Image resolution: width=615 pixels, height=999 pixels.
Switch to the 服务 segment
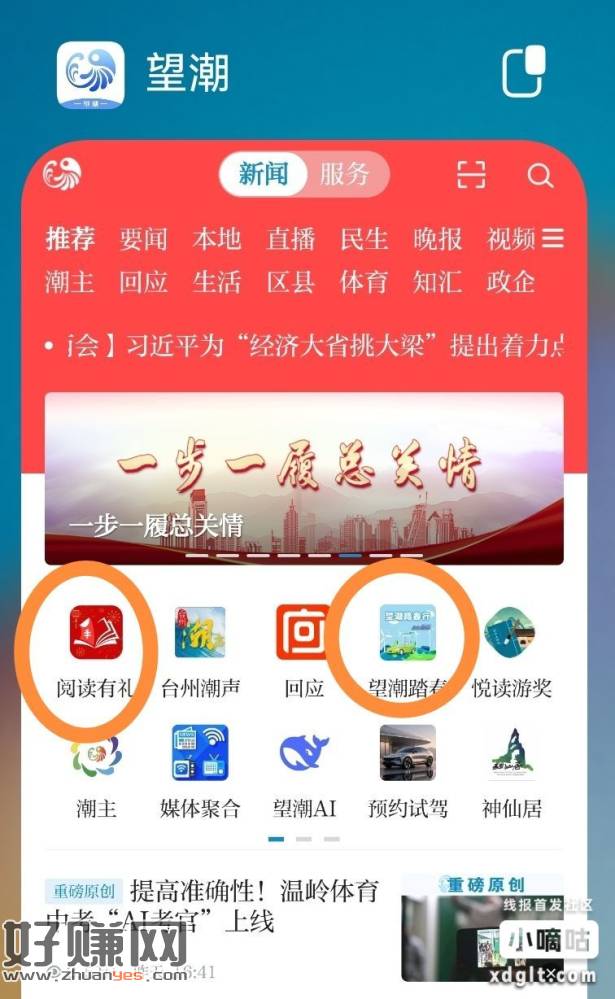click(344, 174)
